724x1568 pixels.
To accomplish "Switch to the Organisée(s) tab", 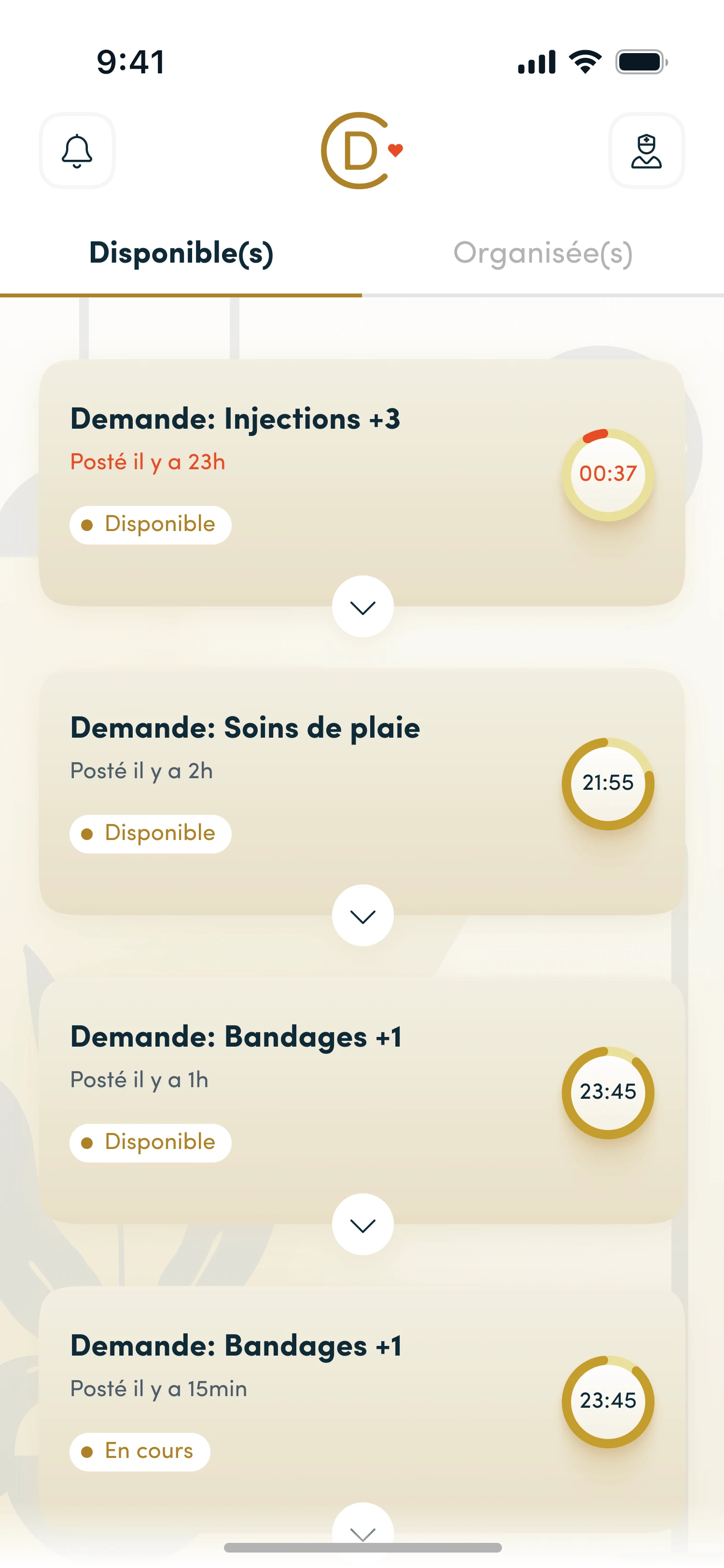I will pos(543,253).
